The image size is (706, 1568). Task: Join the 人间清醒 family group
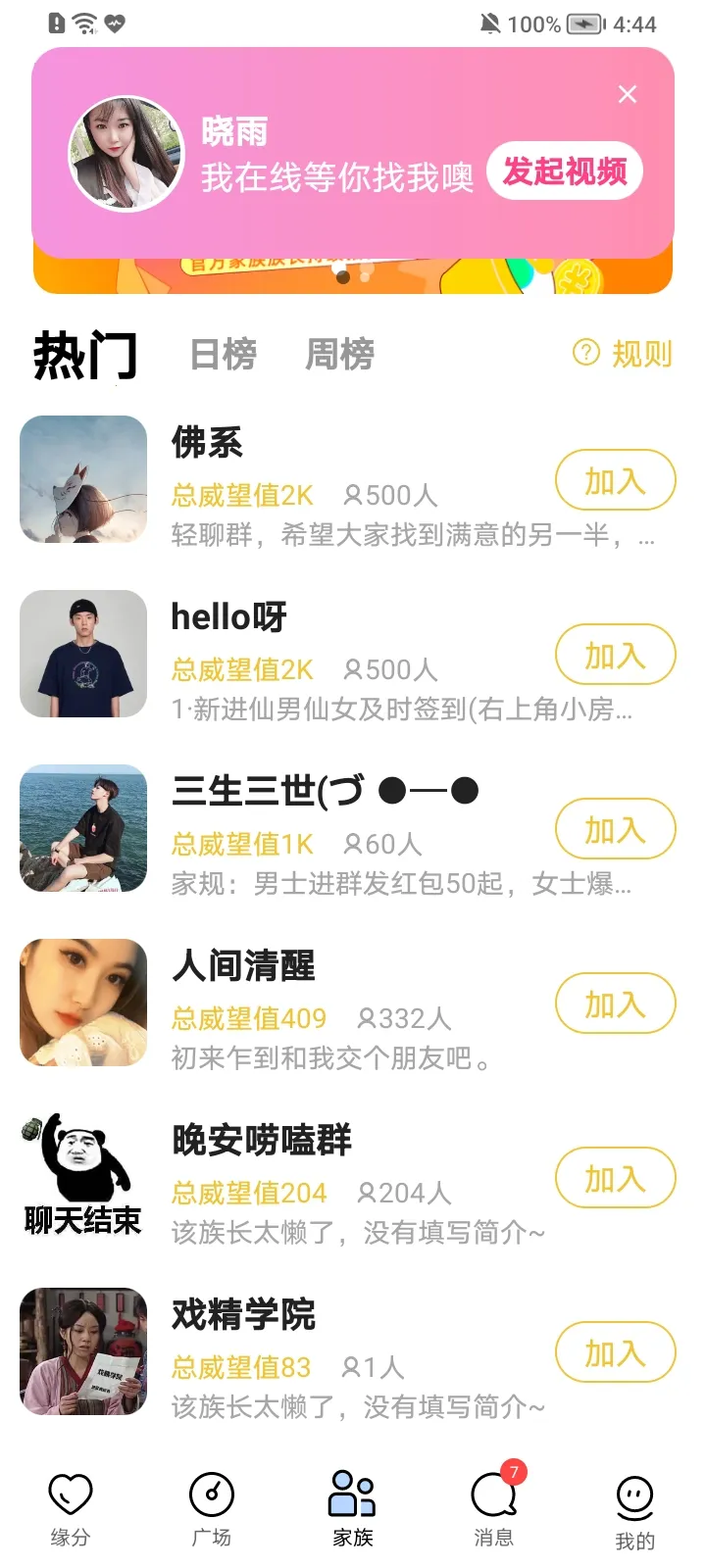pyautogui.click(x=615, y=1004)
